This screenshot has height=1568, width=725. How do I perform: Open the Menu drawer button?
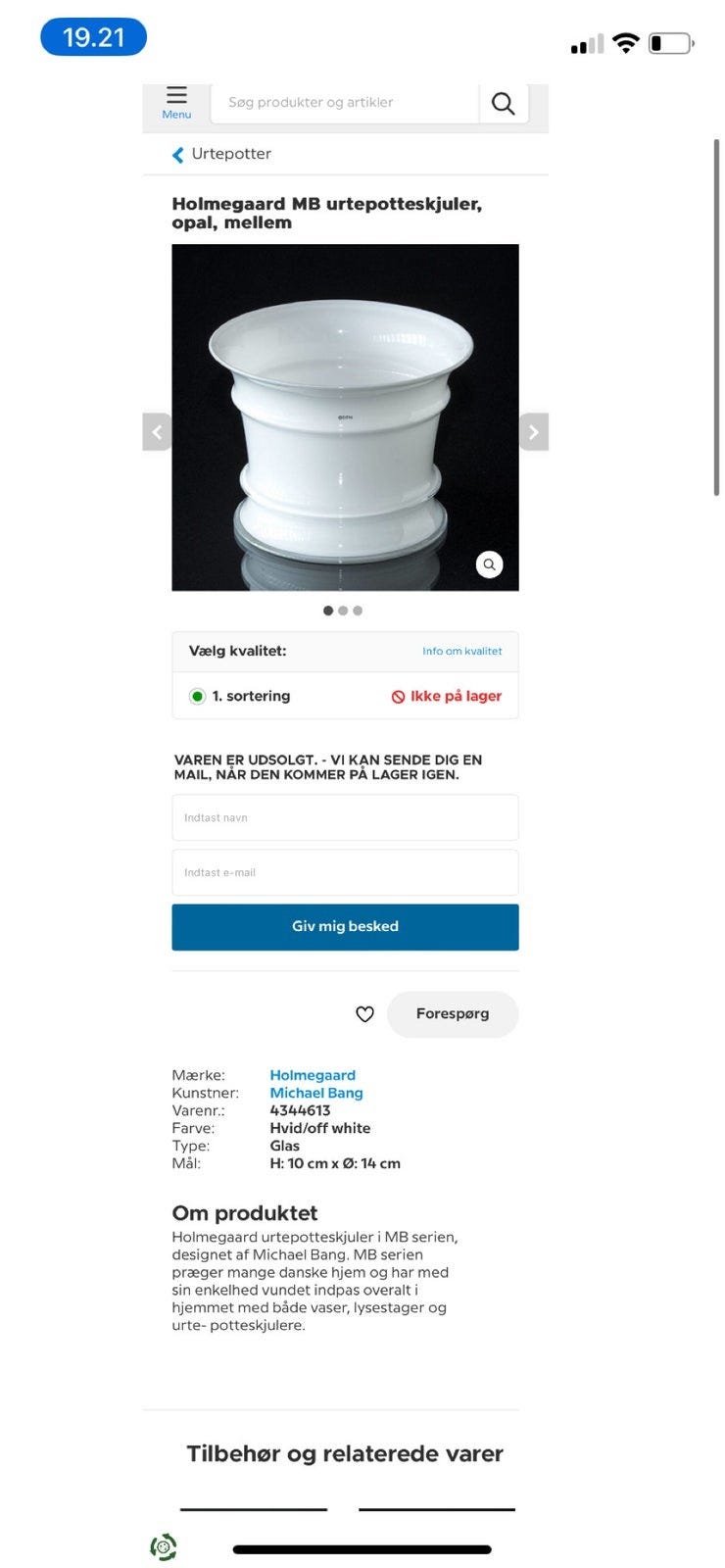tap(176, 103)
